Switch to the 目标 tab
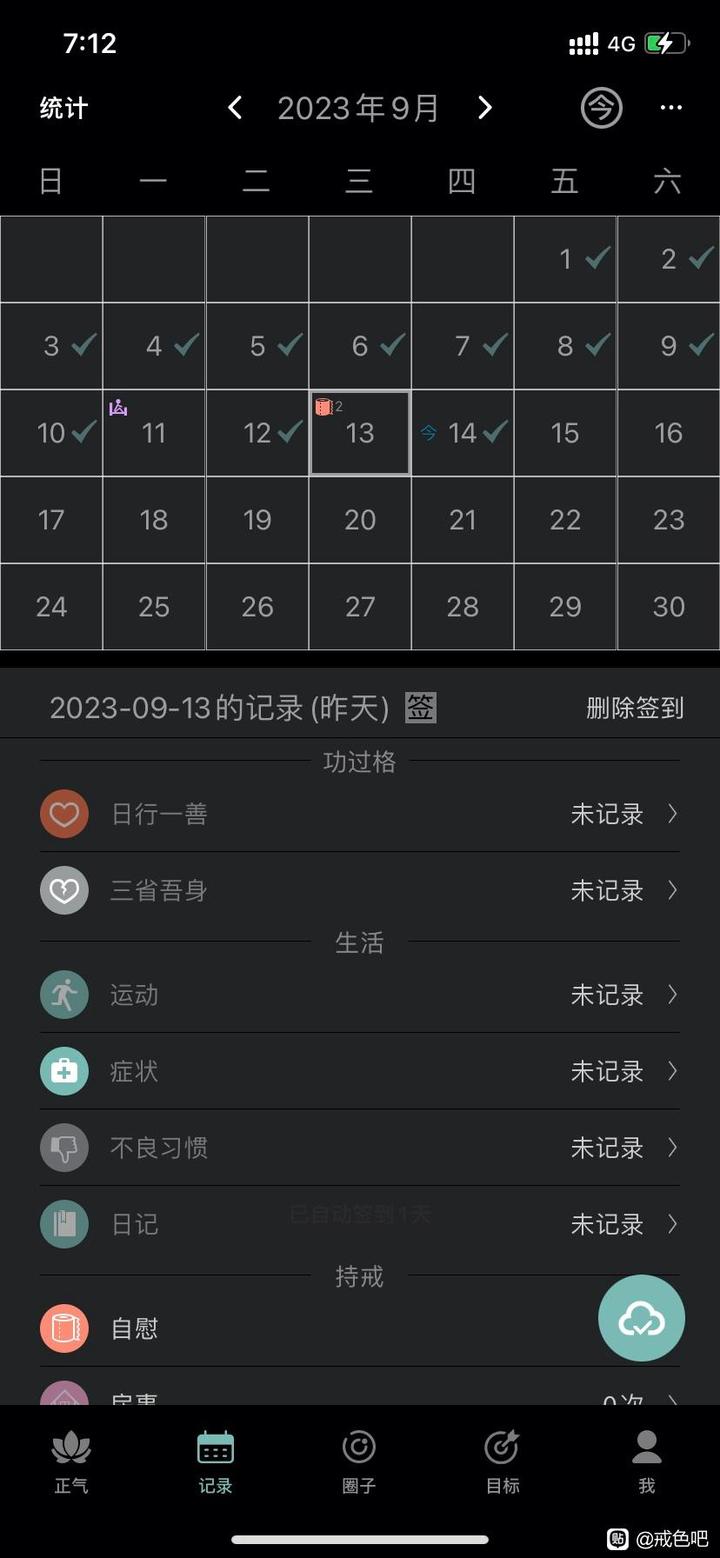The image size is (720, 1558). click(x=502, y=1460)
